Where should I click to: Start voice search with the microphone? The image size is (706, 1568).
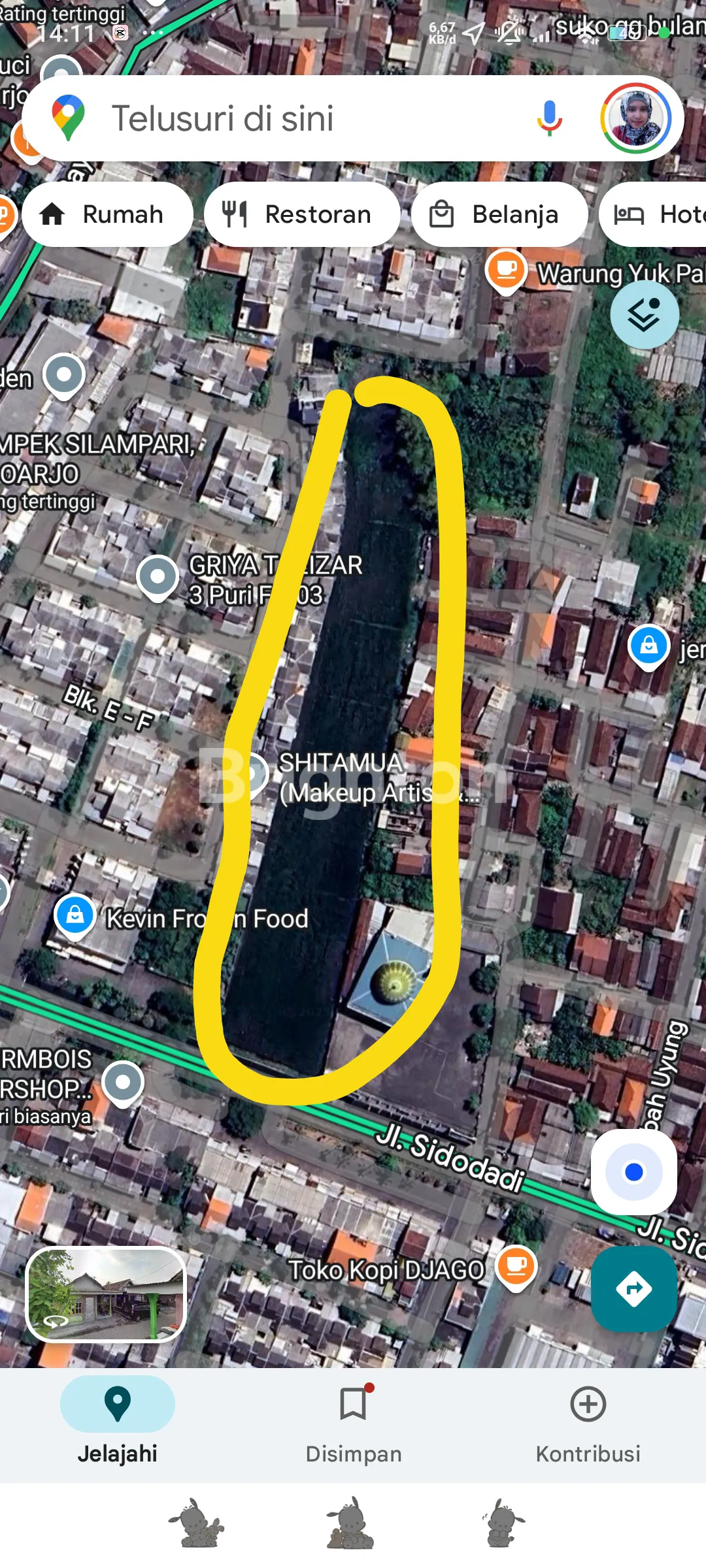(549, 118)
